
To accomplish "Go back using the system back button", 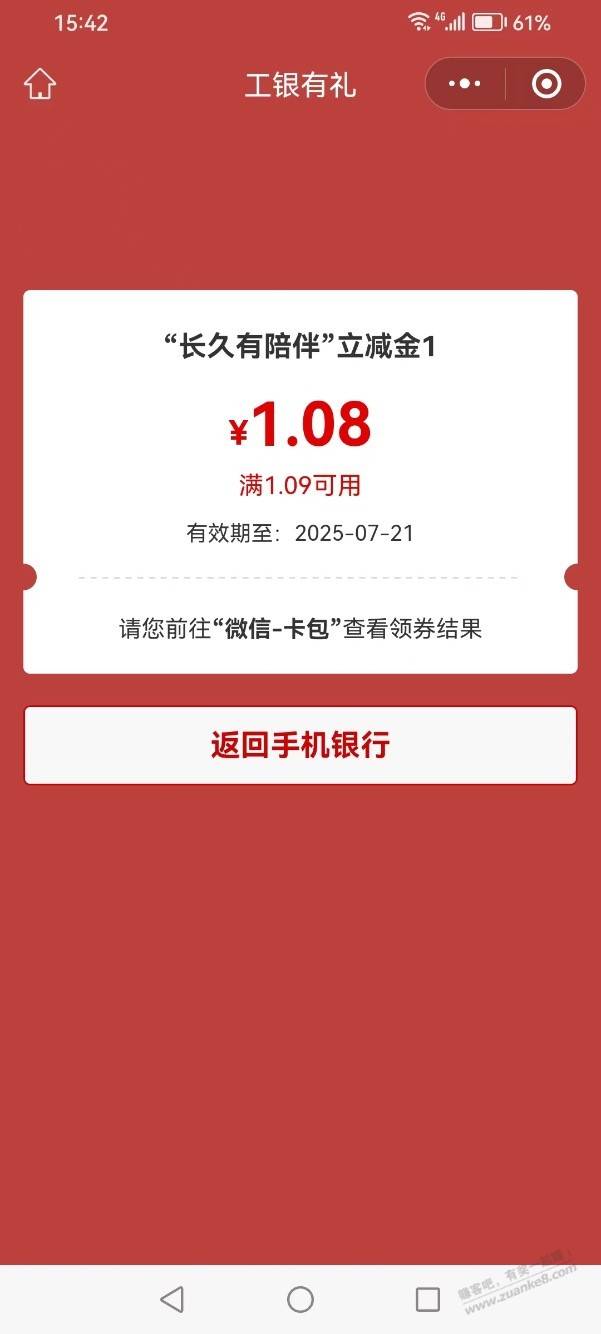I will [172, 1299].
